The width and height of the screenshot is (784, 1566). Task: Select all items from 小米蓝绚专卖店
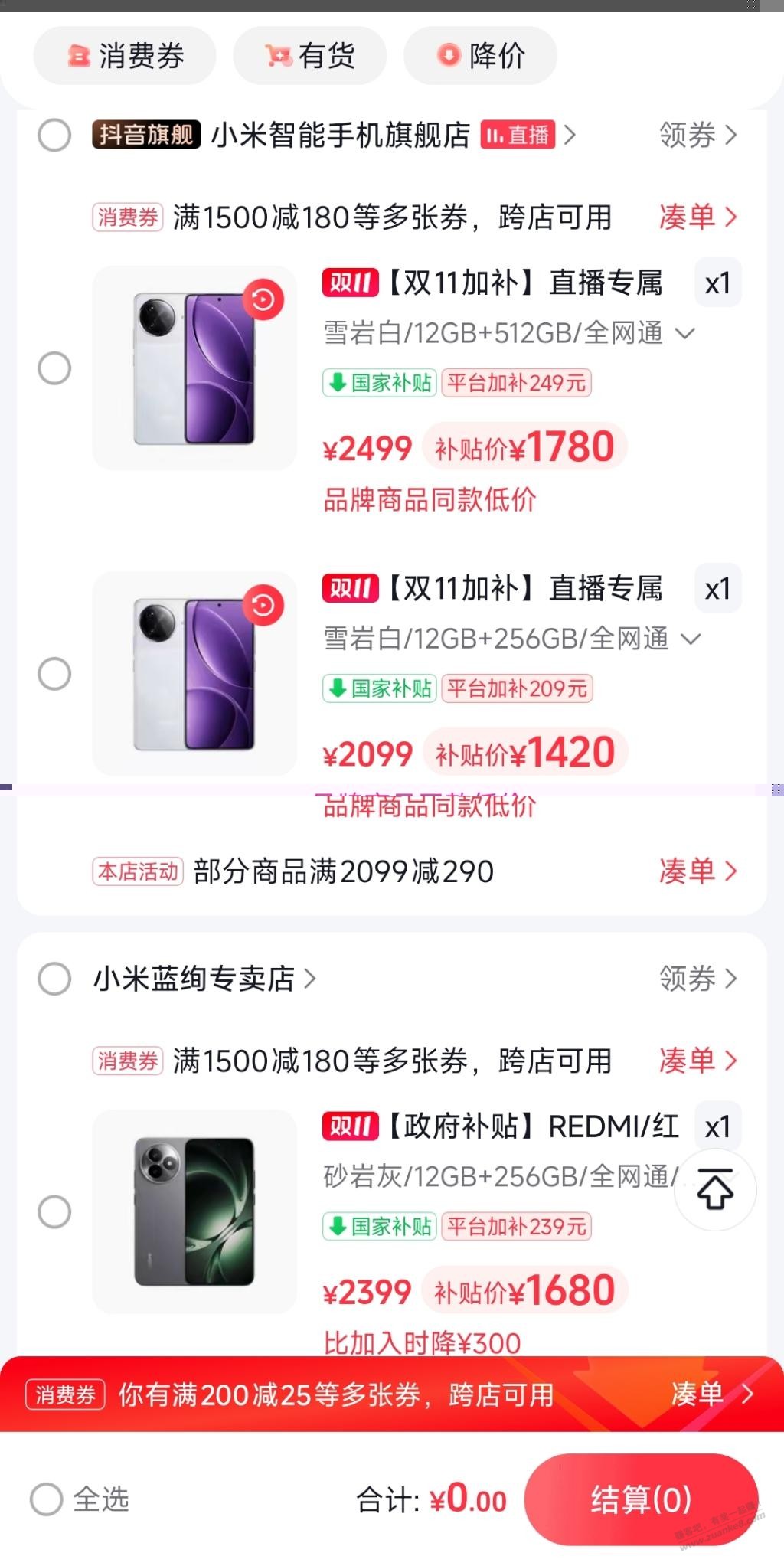point(54,979)
